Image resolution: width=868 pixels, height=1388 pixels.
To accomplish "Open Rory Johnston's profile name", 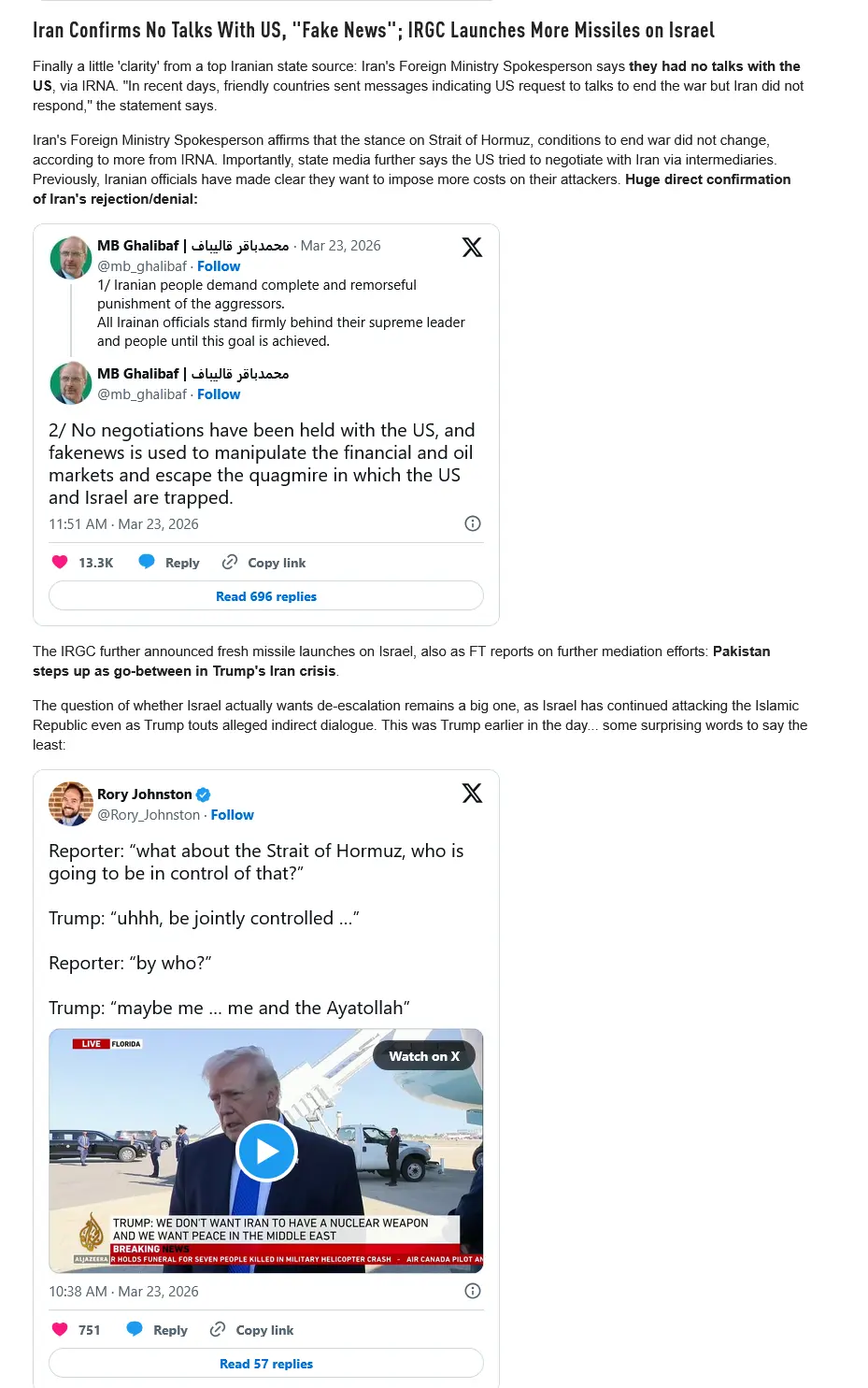I will tap(145, 794).
